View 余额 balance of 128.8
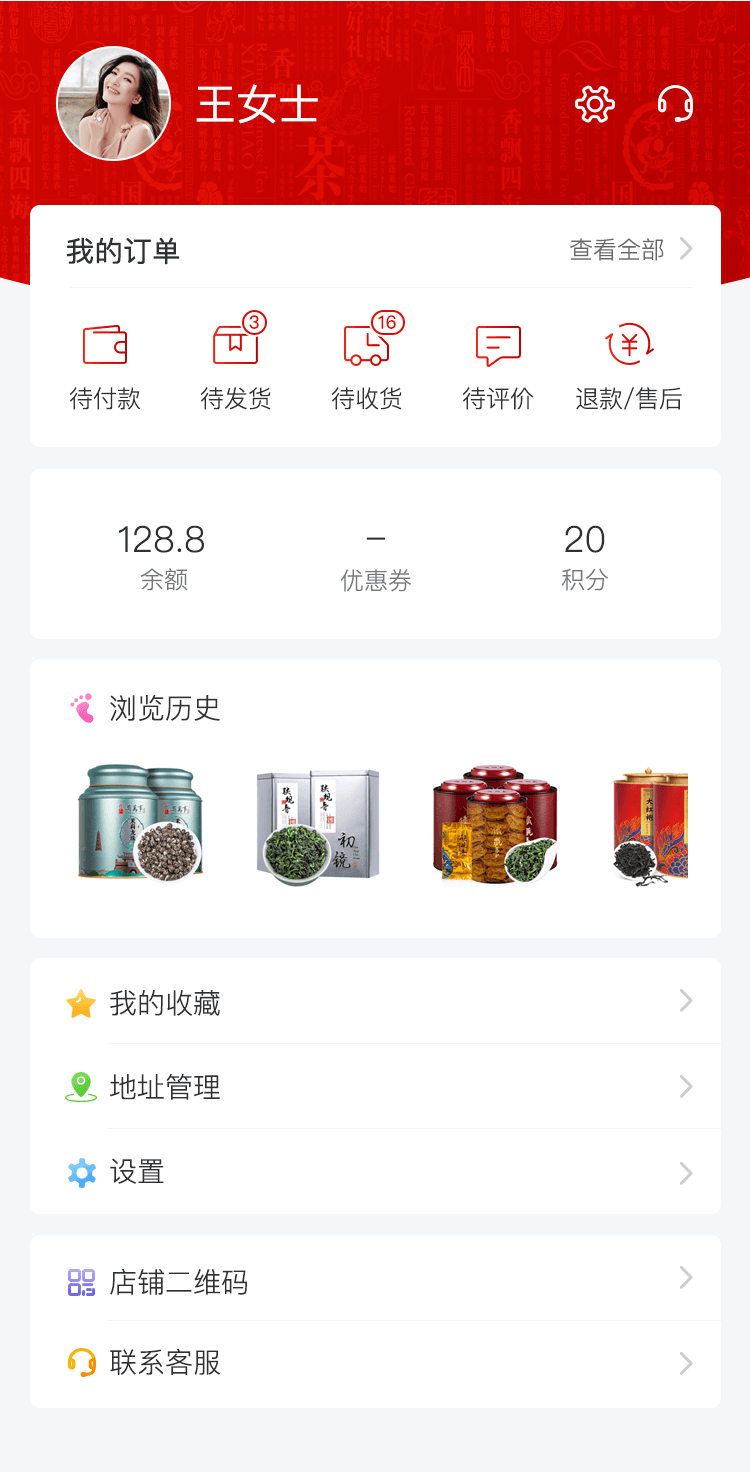Viewport: 750px width, 1472px height. 162,555
